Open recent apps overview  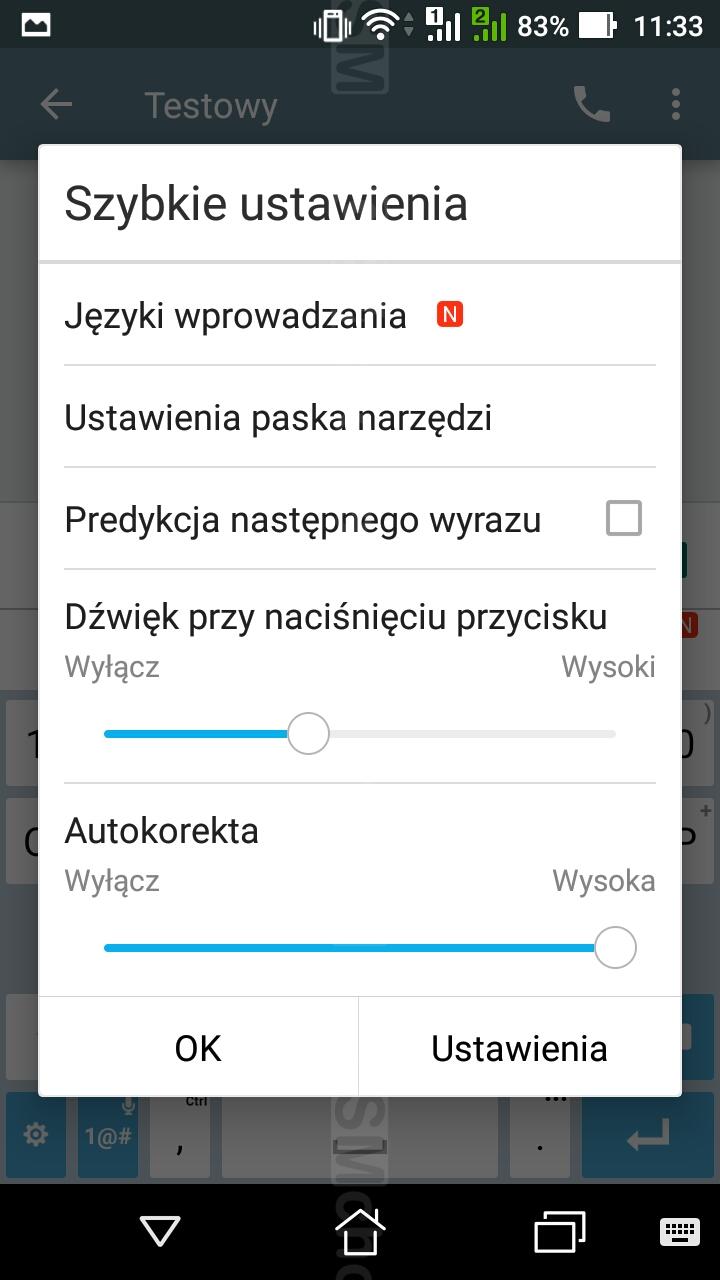(560, 1231)
